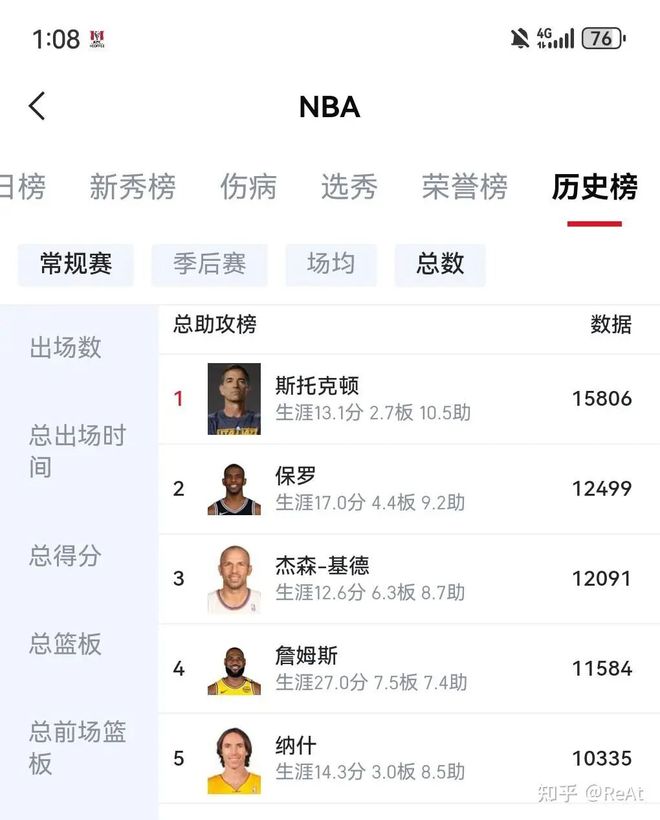The height and width of the screenshot is (820, 660).
Task: Select the 总数 filter chip
Action: (440, 264)
